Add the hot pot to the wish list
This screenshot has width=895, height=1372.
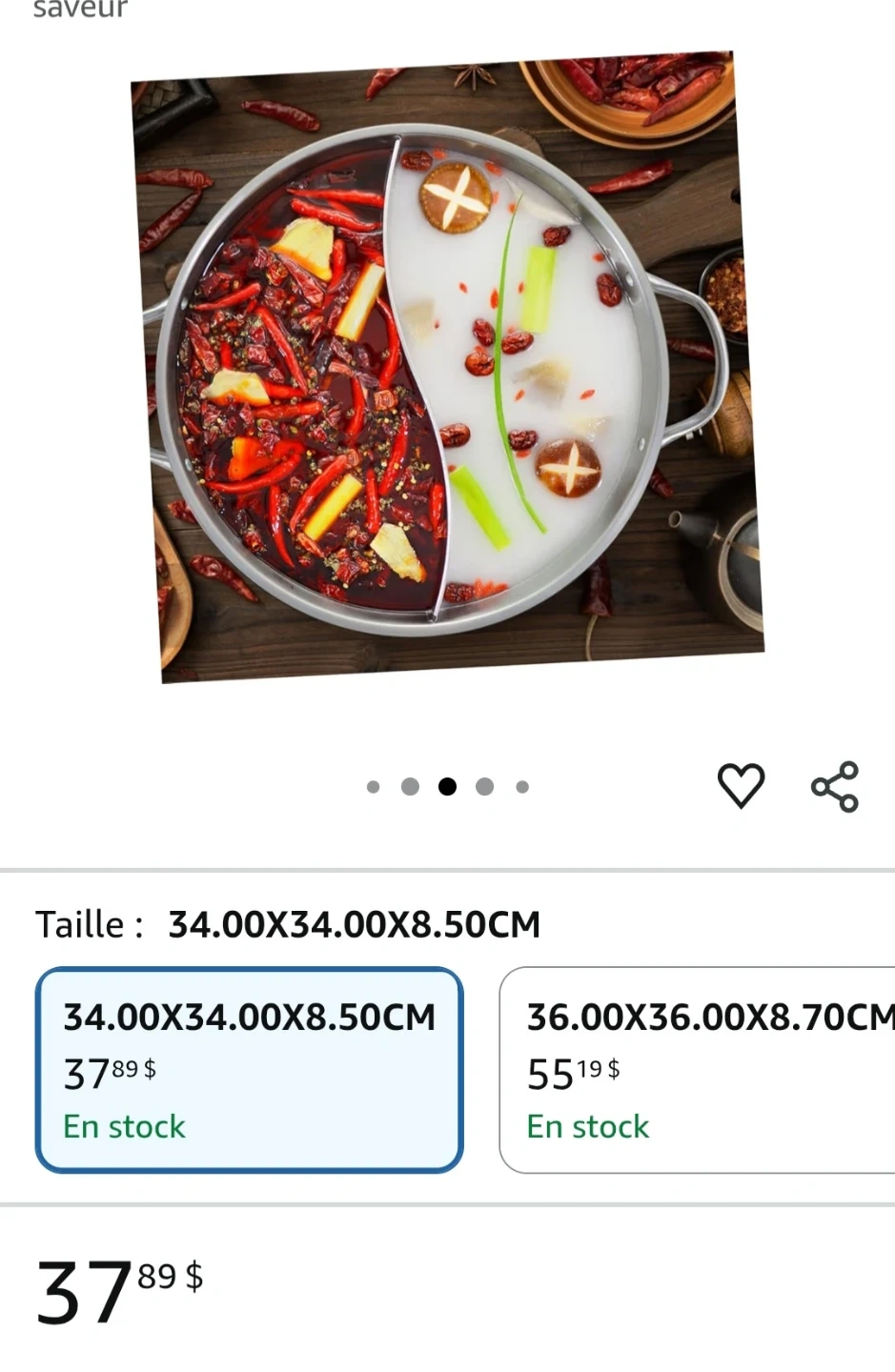click(x=741, y=786)
